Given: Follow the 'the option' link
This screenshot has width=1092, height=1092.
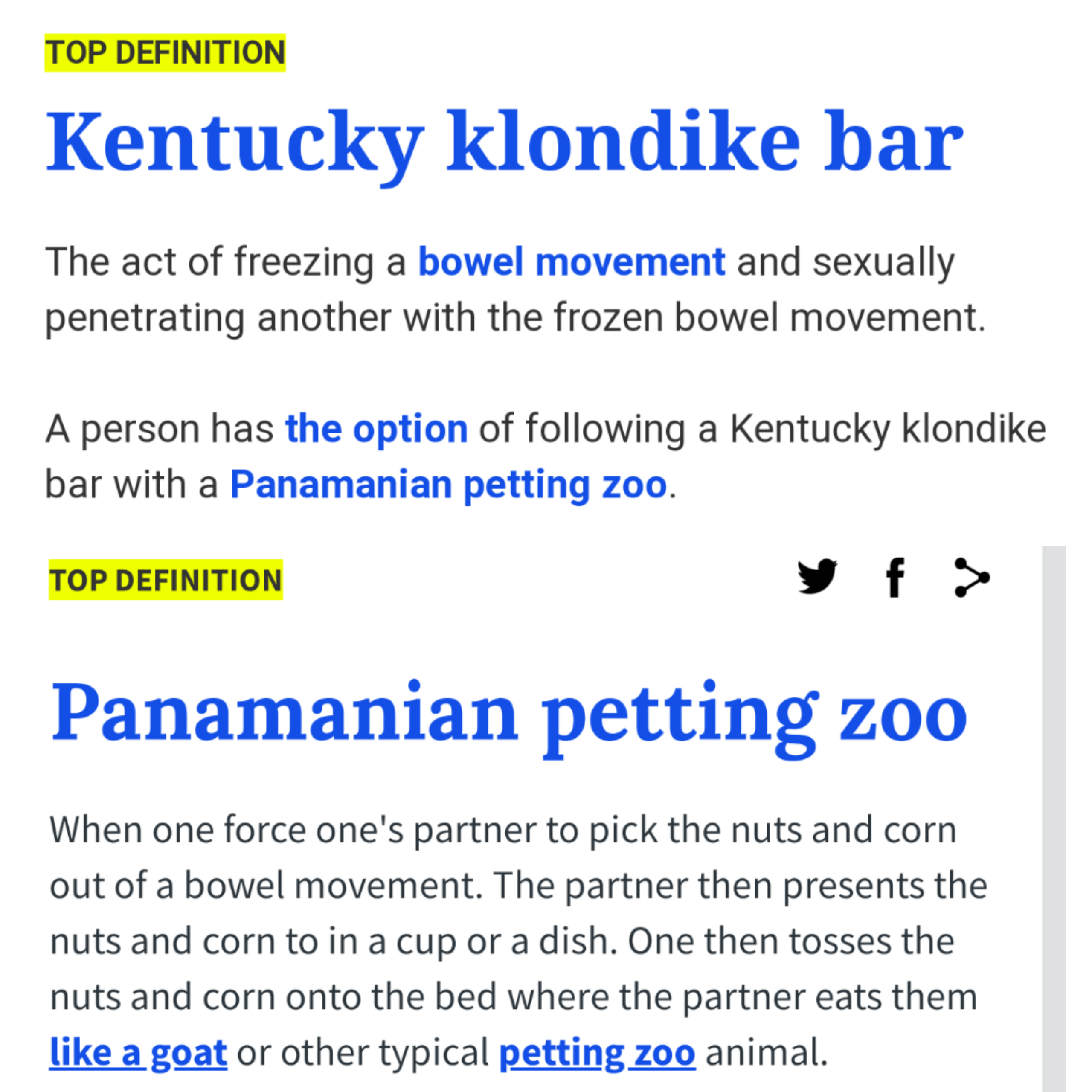Looking at the screenshot, I should click(x=376, y=429).
